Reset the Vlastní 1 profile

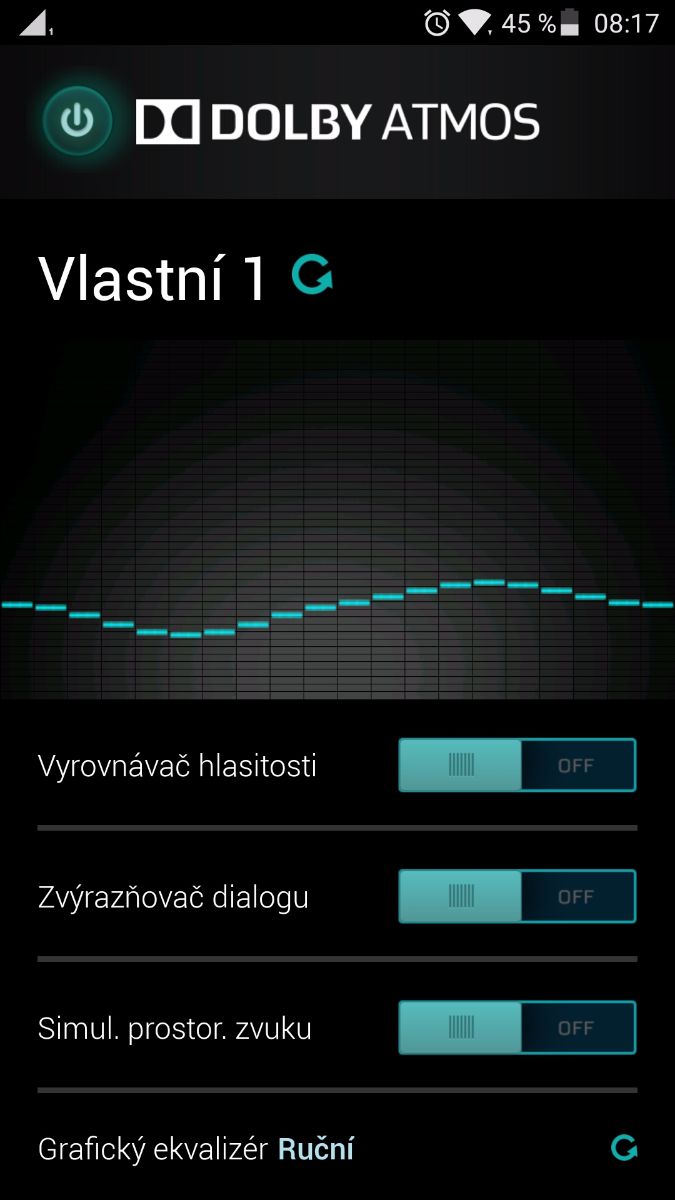point(312,275)
